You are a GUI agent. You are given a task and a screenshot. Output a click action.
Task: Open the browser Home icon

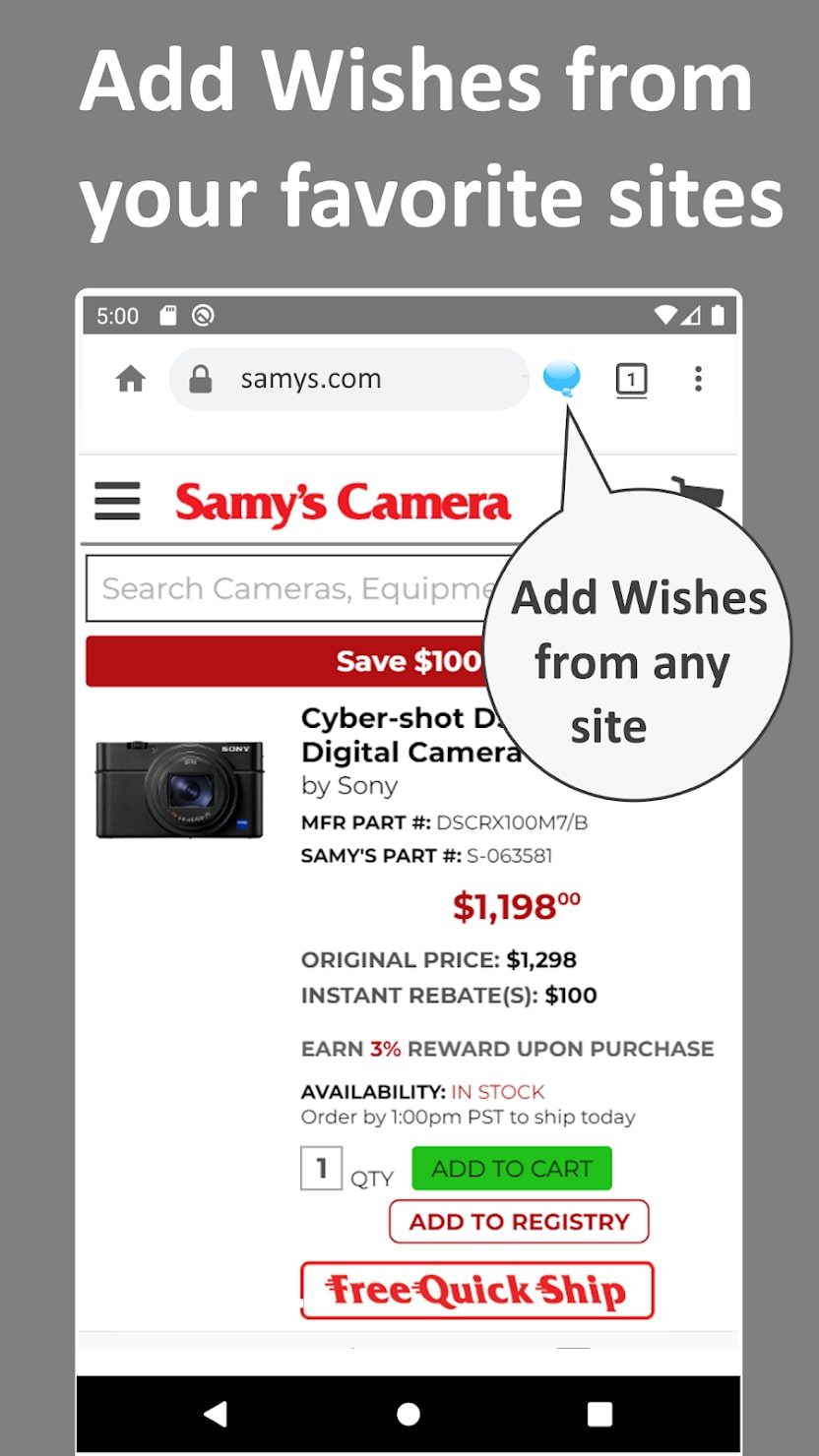click(132, 379)
